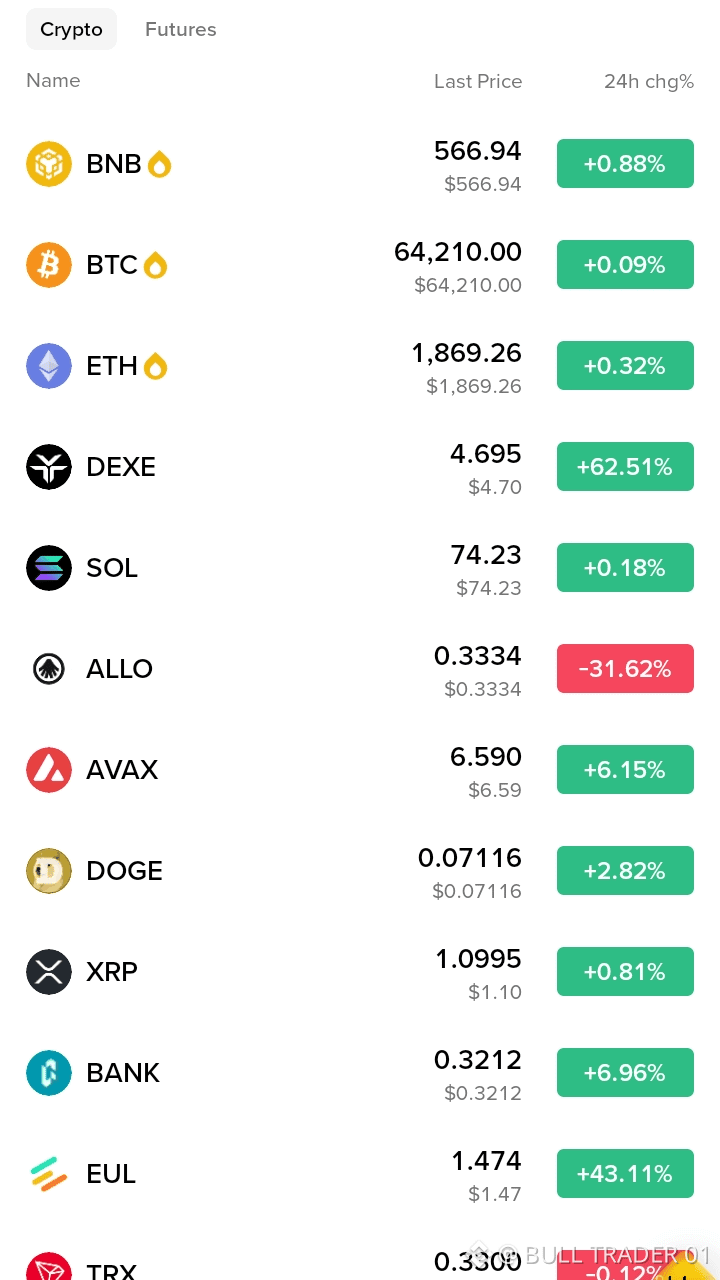Tap the Name column header
Viewport: 720px width, 1280px height.
[x=53, y=80]
